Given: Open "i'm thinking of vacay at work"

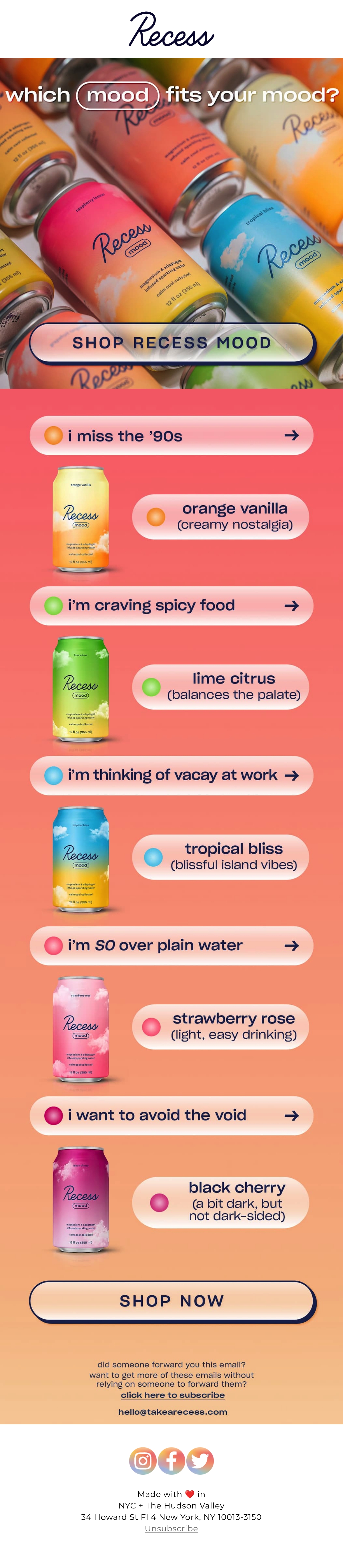Looking at the screenshot, I should click(171, 775).
